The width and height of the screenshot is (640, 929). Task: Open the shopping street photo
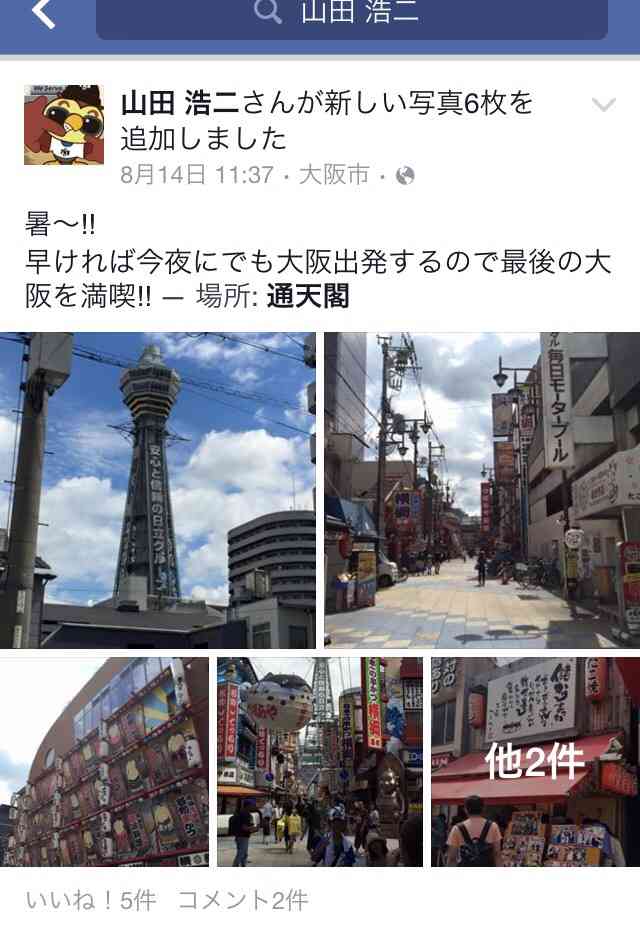coord(482,490)
